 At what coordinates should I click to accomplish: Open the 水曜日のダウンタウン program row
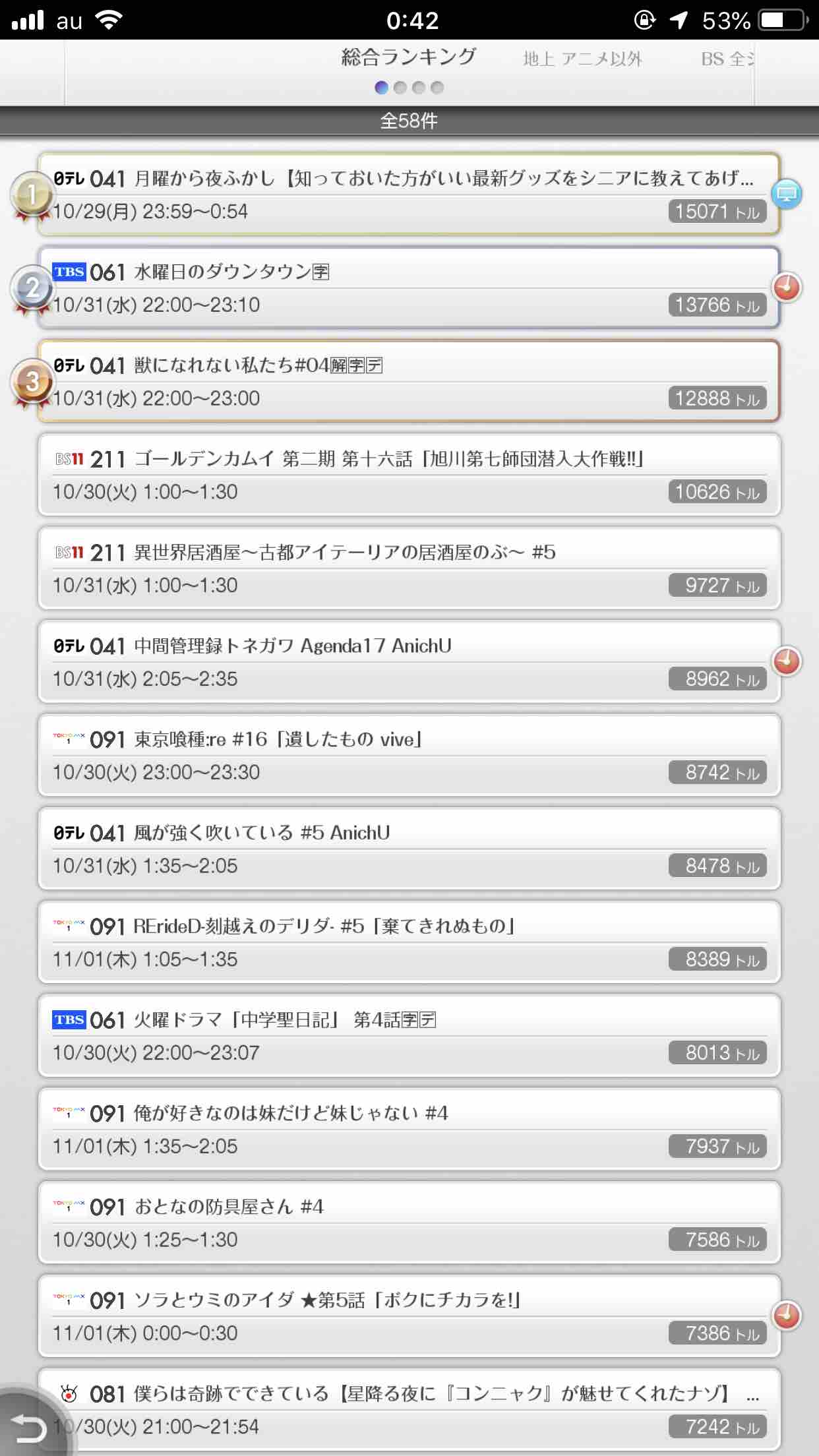[409, 288]
